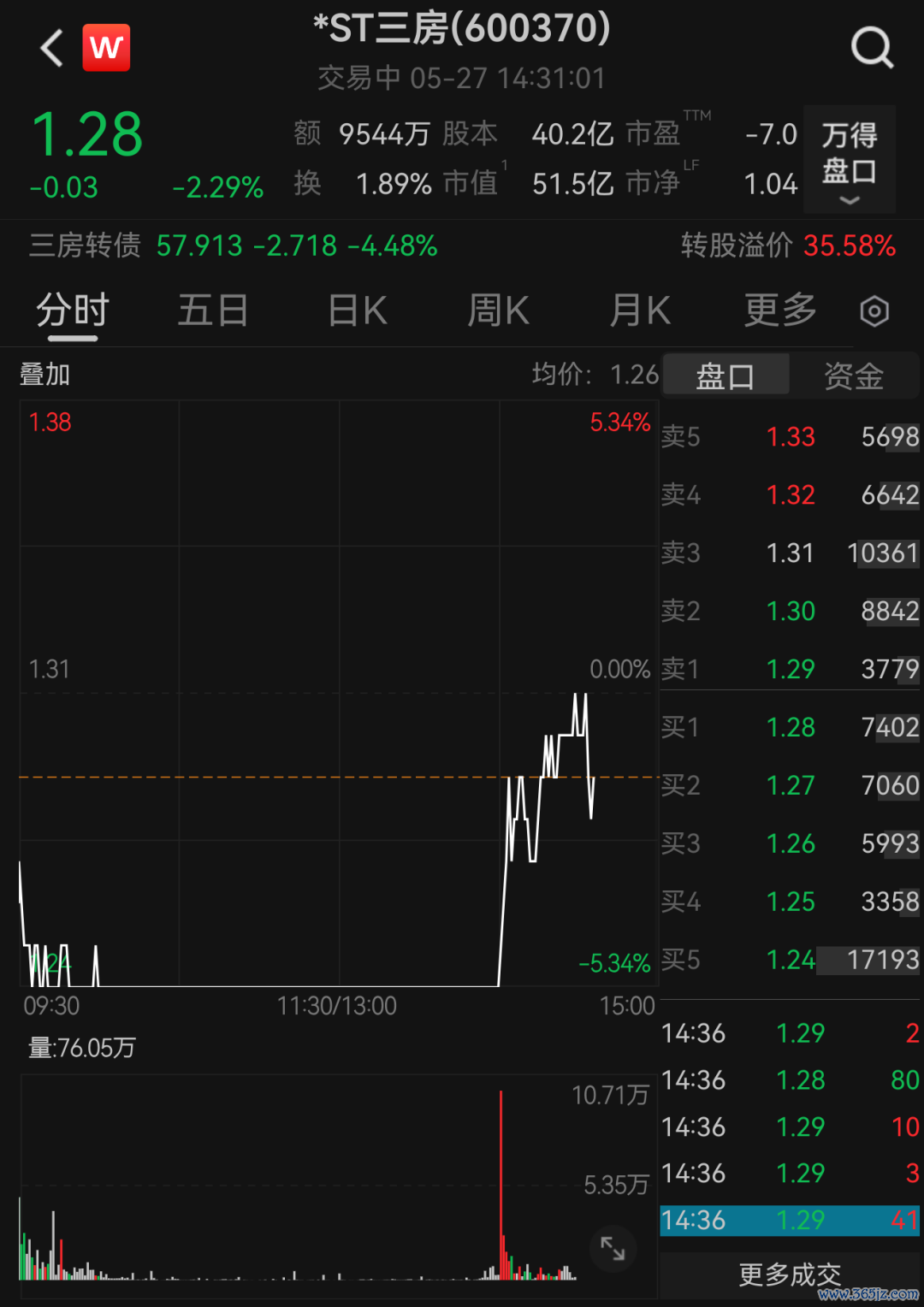This screenshot has height=1307, width=924.
Task: View 更多成交 trade records
Action: point(790,1275)
